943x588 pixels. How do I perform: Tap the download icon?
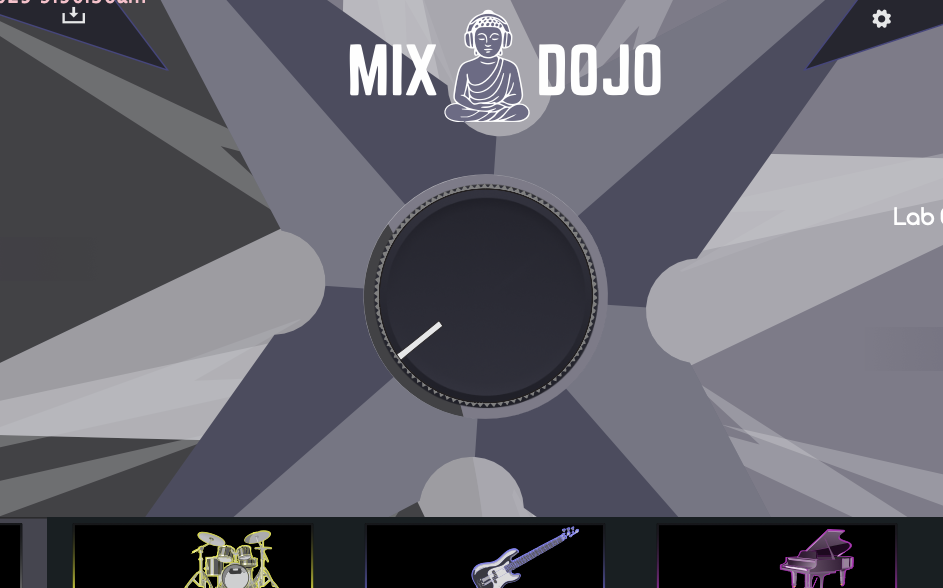pos(73,15)
